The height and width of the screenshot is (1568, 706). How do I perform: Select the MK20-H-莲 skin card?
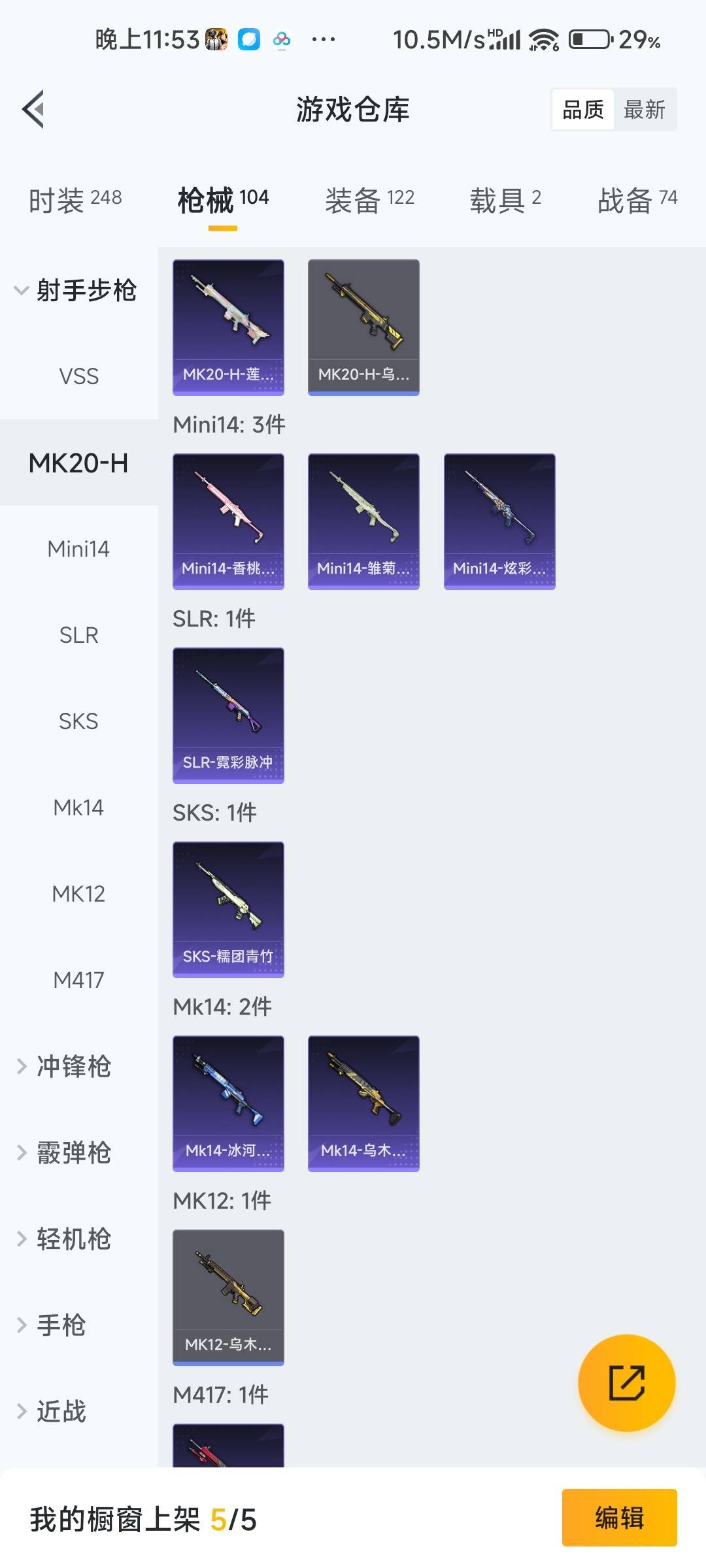(x=228, y=327)
